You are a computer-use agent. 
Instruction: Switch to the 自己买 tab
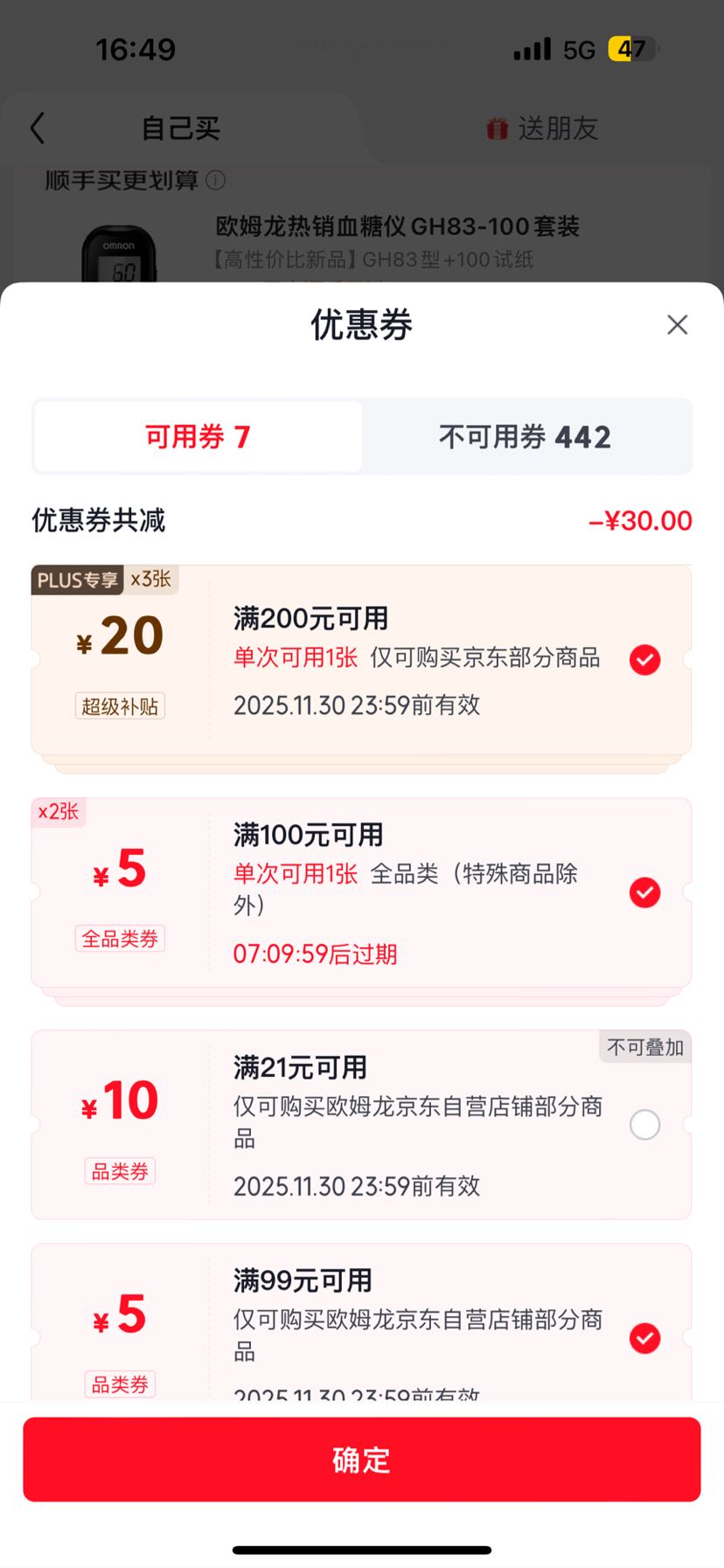coord(179,128)
